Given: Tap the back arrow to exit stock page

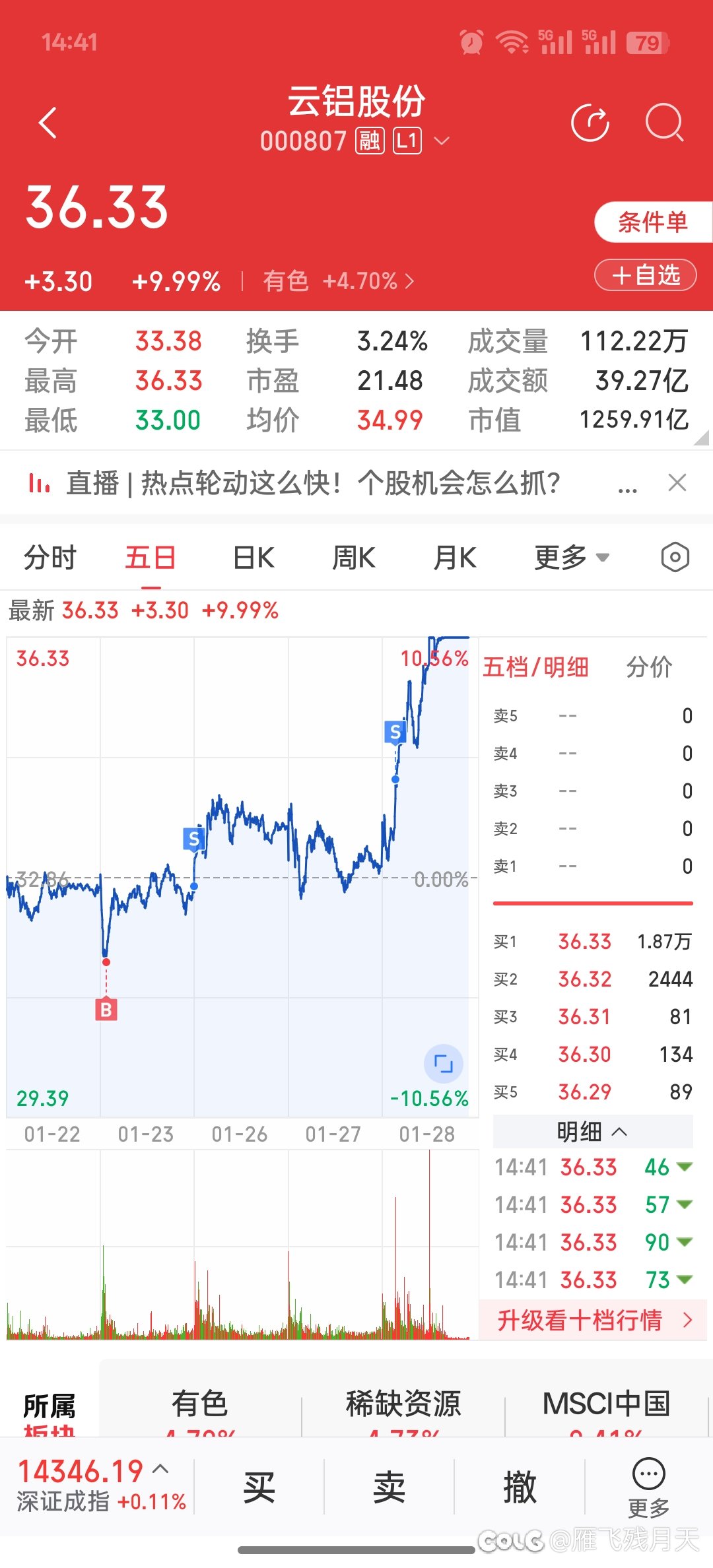Looking at the screenshot, I should click(x=46, y=122).
